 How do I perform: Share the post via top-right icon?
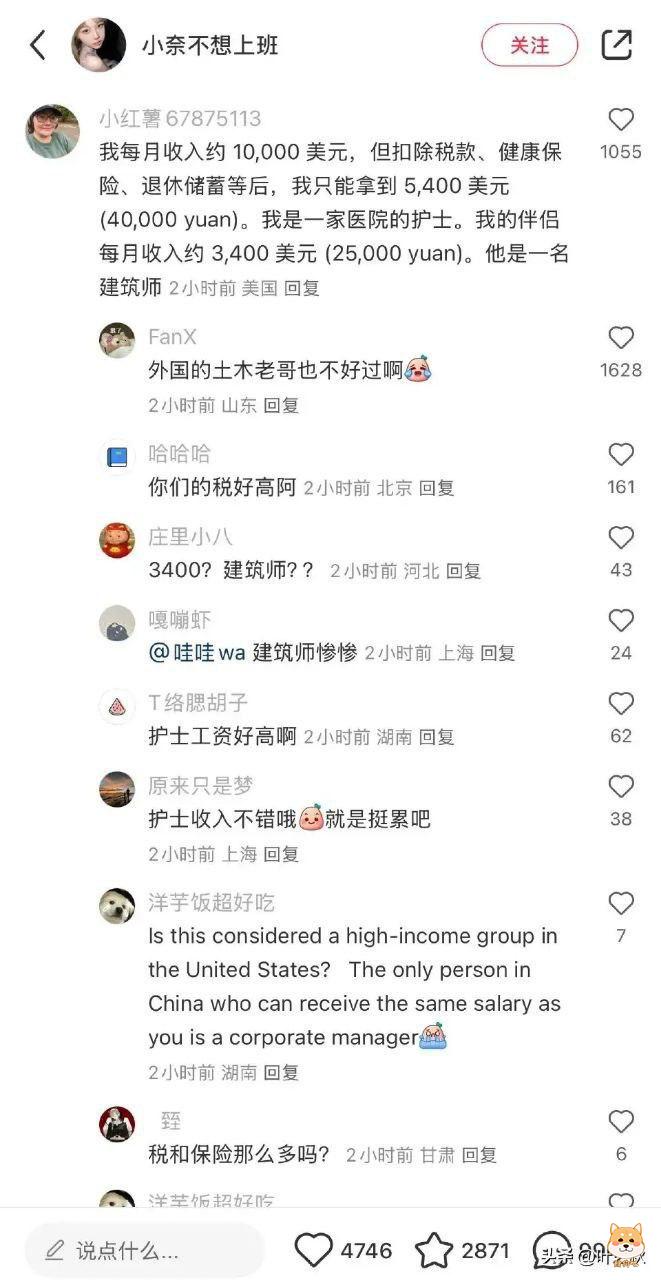[x=617, y=45]
